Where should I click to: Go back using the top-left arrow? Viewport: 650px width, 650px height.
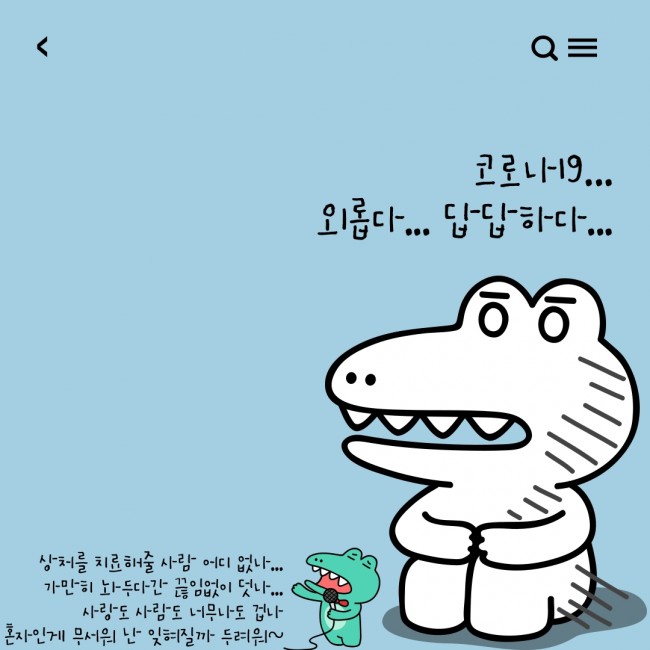(42, 47)
